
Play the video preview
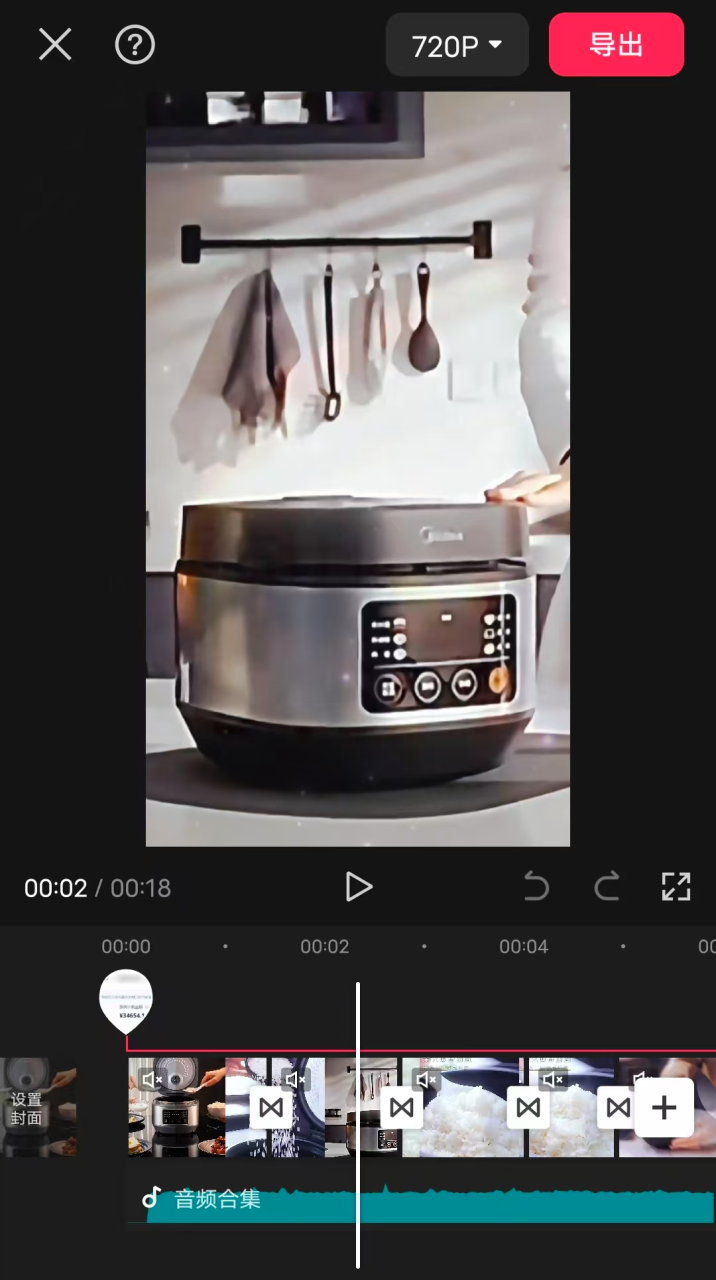click(x=357, y=887)
